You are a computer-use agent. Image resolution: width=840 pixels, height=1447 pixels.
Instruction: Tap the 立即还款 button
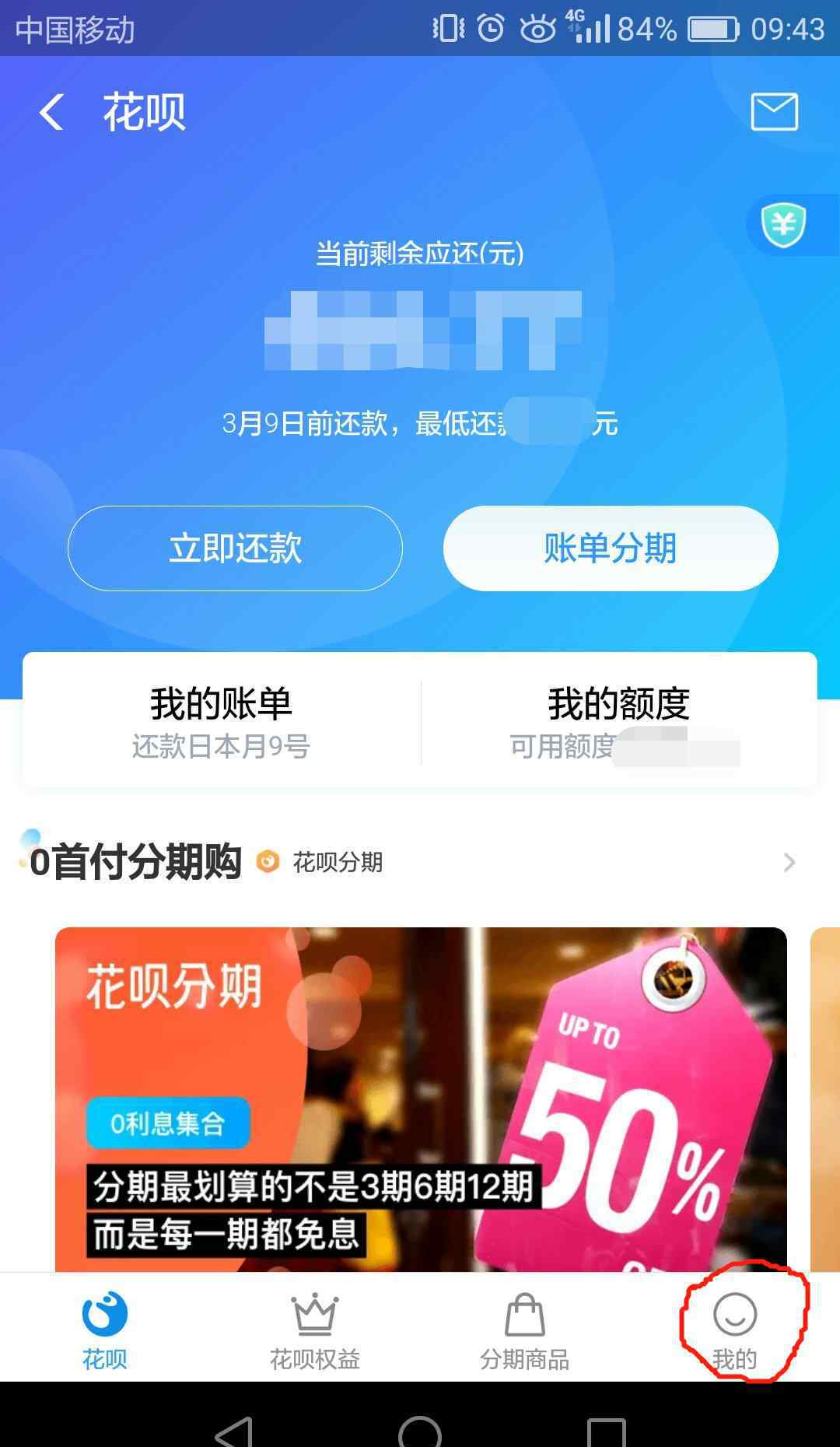235,548
